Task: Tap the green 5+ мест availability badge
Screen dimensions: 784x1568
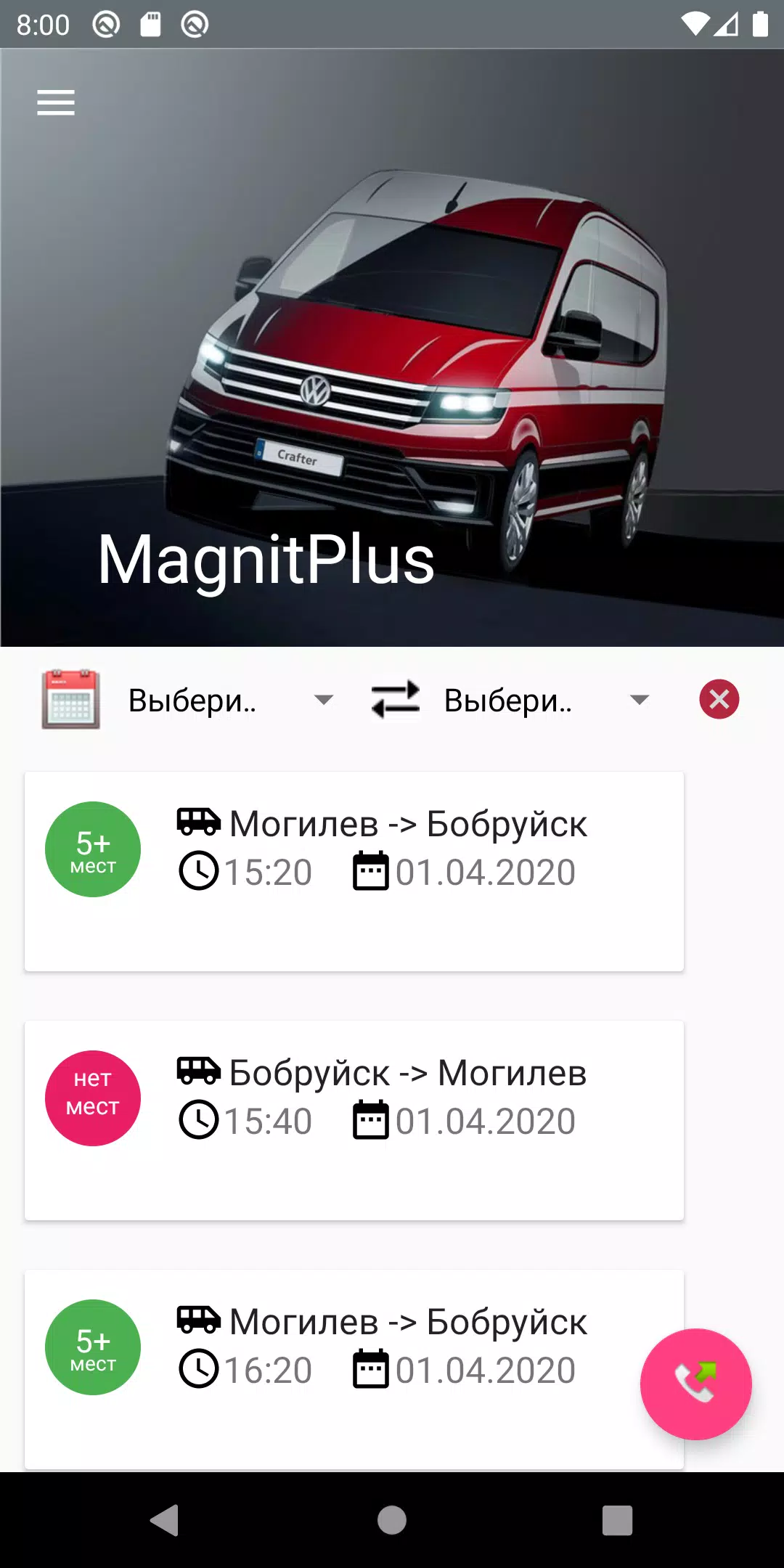Action: tap(92, 848)
